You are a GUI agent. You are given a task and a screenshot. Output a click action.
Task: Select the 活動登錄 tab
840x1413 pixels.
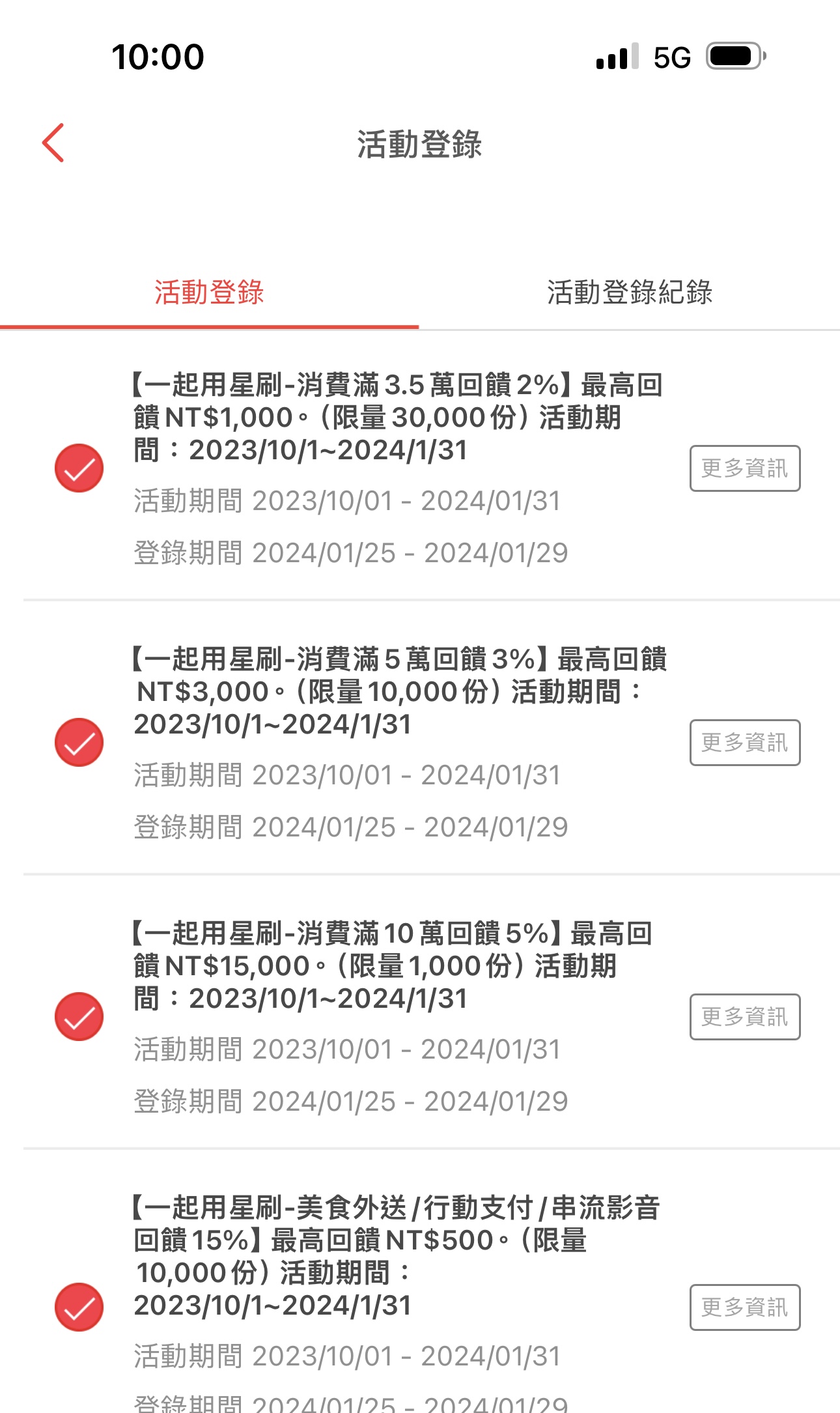coord(209,292)
